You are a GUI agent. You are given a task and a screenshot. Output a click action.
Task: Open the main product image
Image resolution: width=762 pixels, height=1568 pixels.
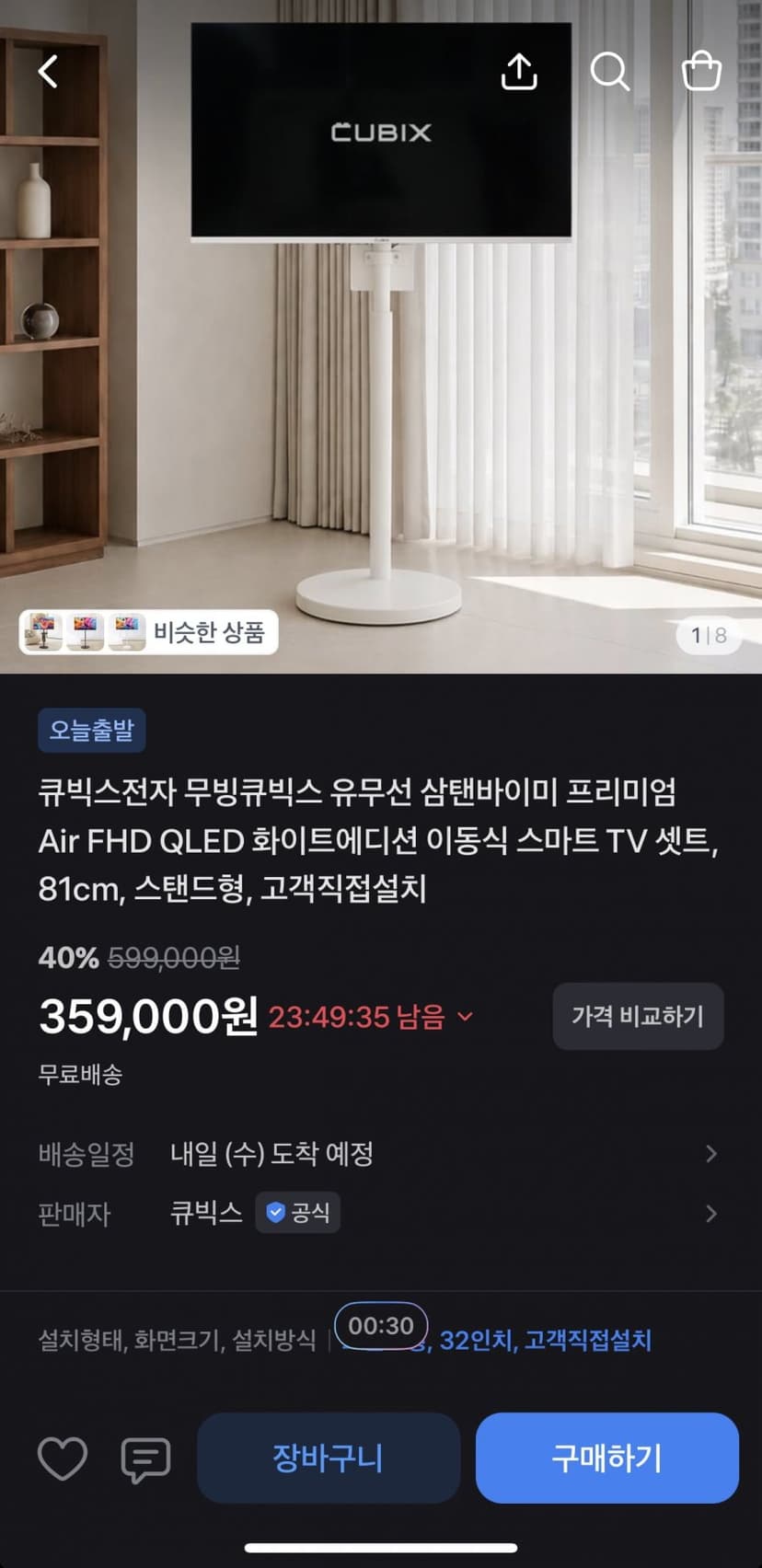(x=381, y=337)
